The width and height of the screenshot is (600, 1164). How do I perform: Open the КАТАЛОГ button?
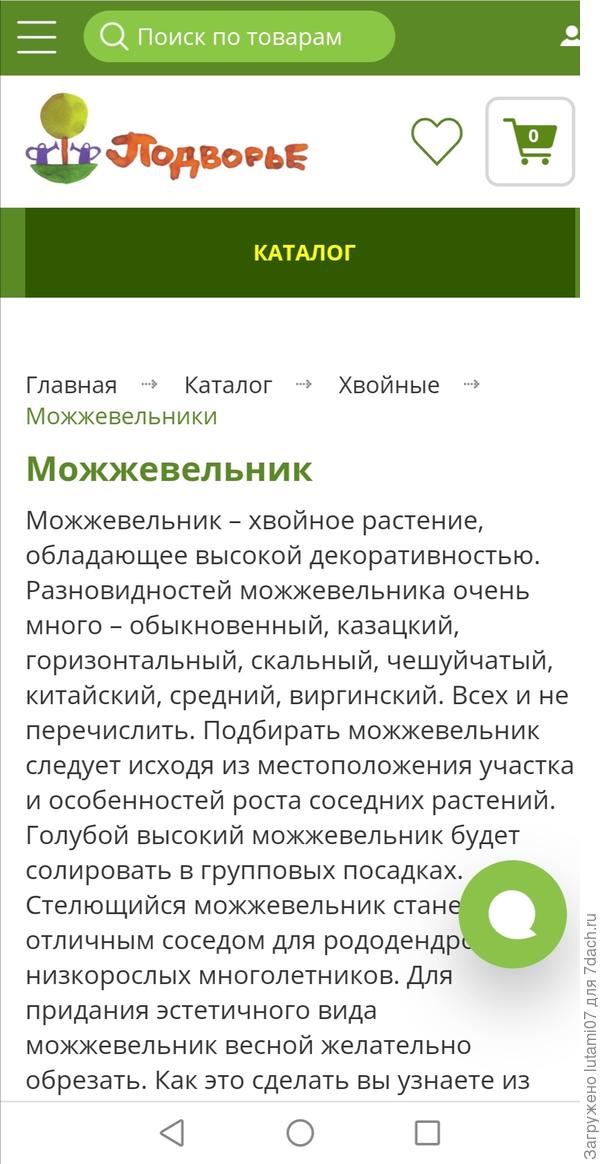pos(303,252)
